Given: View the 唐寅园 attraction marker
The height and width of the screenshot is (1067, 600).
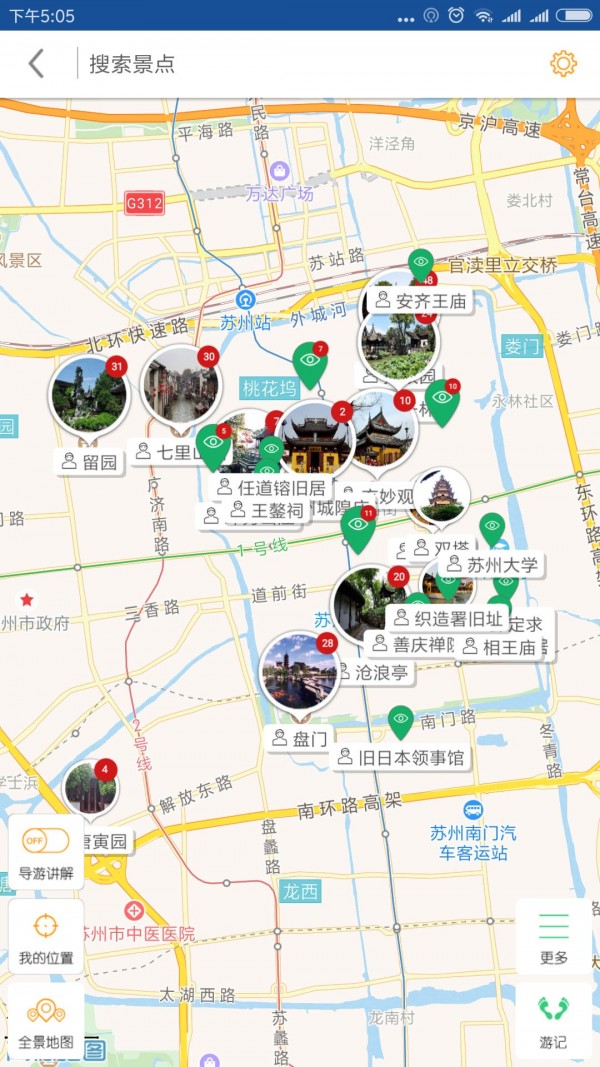Looking at the screenshot, I should point(90,788).
